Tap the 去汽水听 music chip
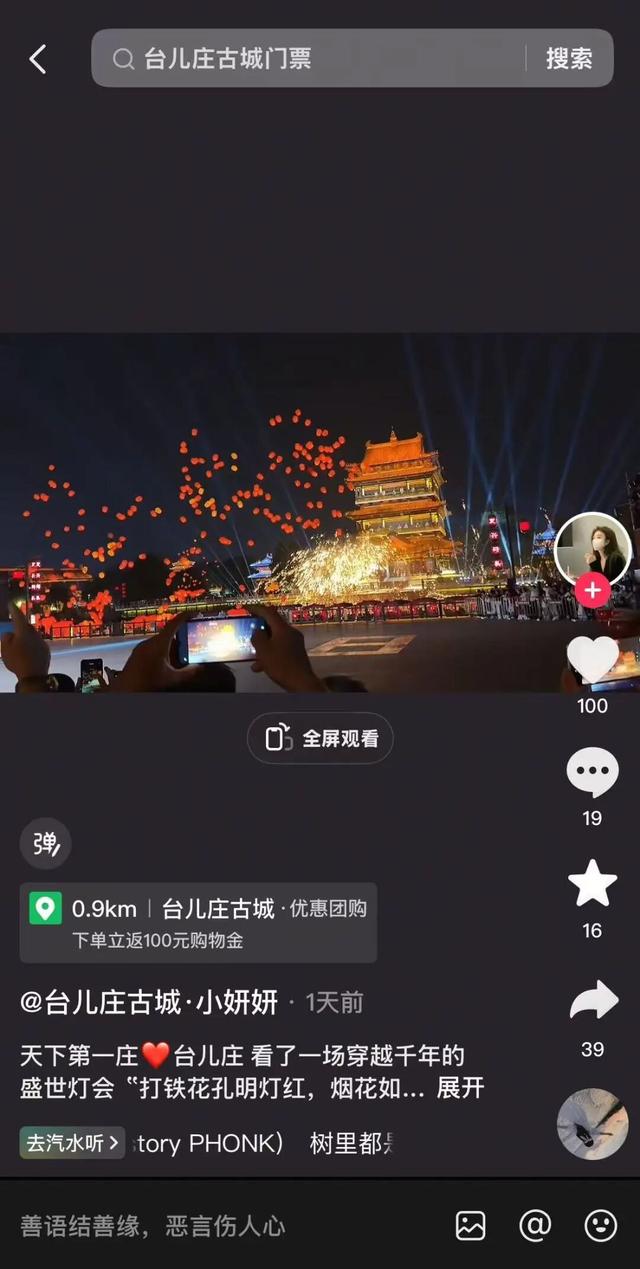 (x=72, y=1143)
